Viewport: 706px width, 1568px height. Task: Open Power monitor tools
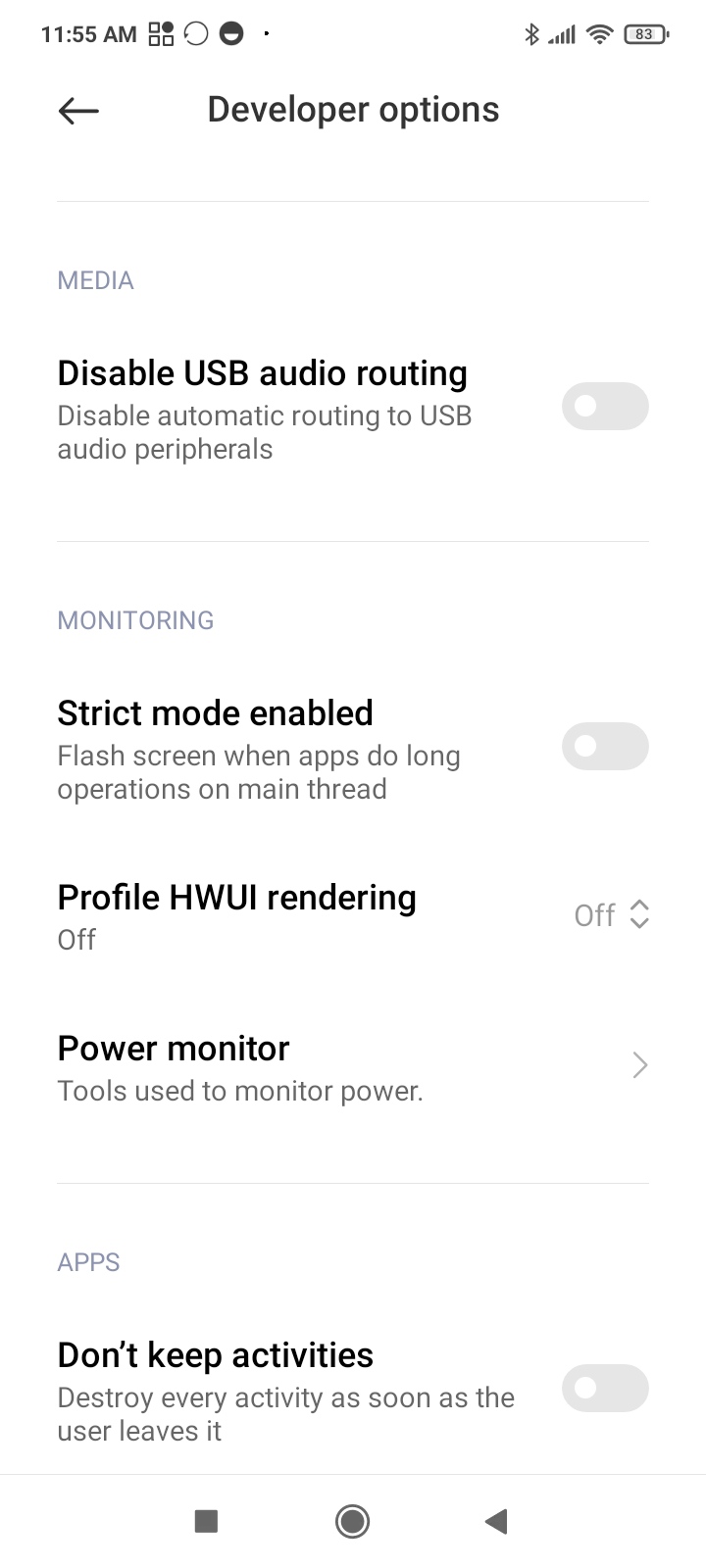coord(353,1066)
